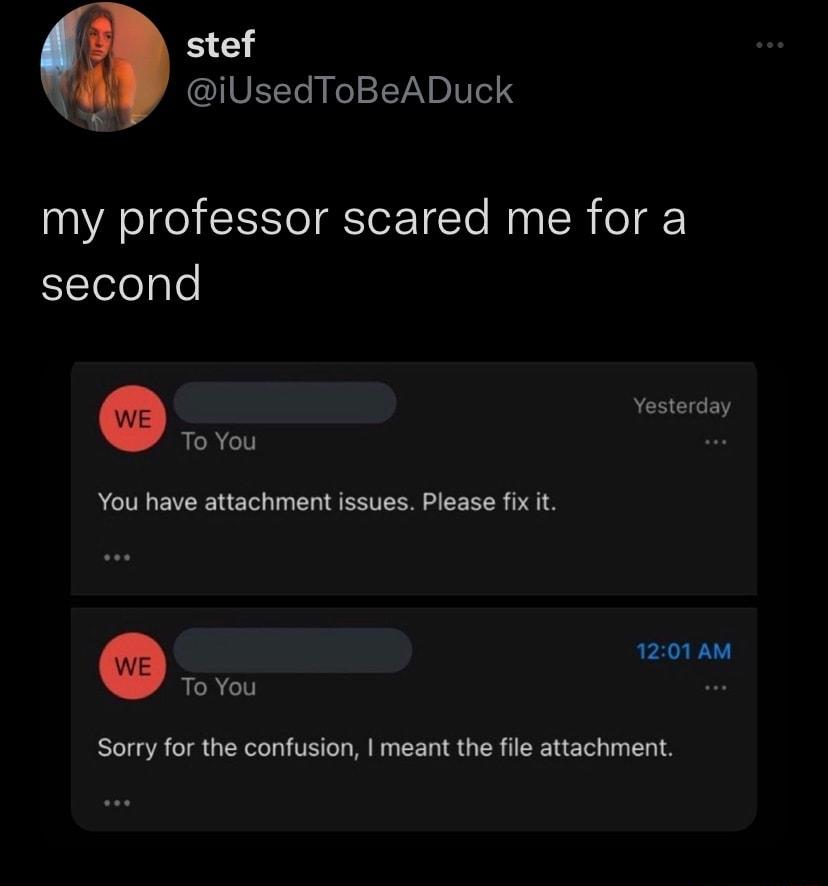The width and height of the screenshot is (828, 886).
Task: Open the second email's ellipsis options
Action: click(718, 686)
